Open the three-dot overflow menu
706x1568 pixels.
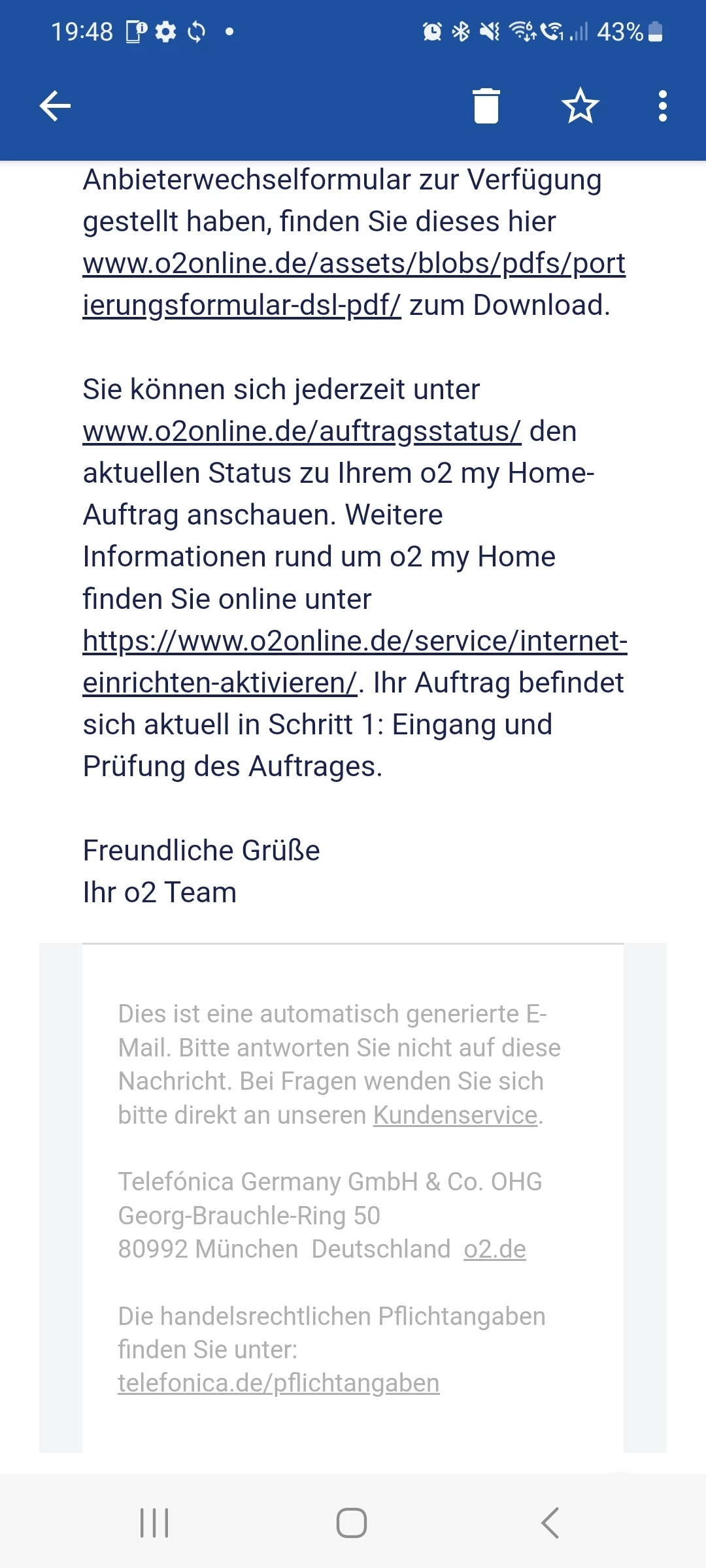pos(662,106)
